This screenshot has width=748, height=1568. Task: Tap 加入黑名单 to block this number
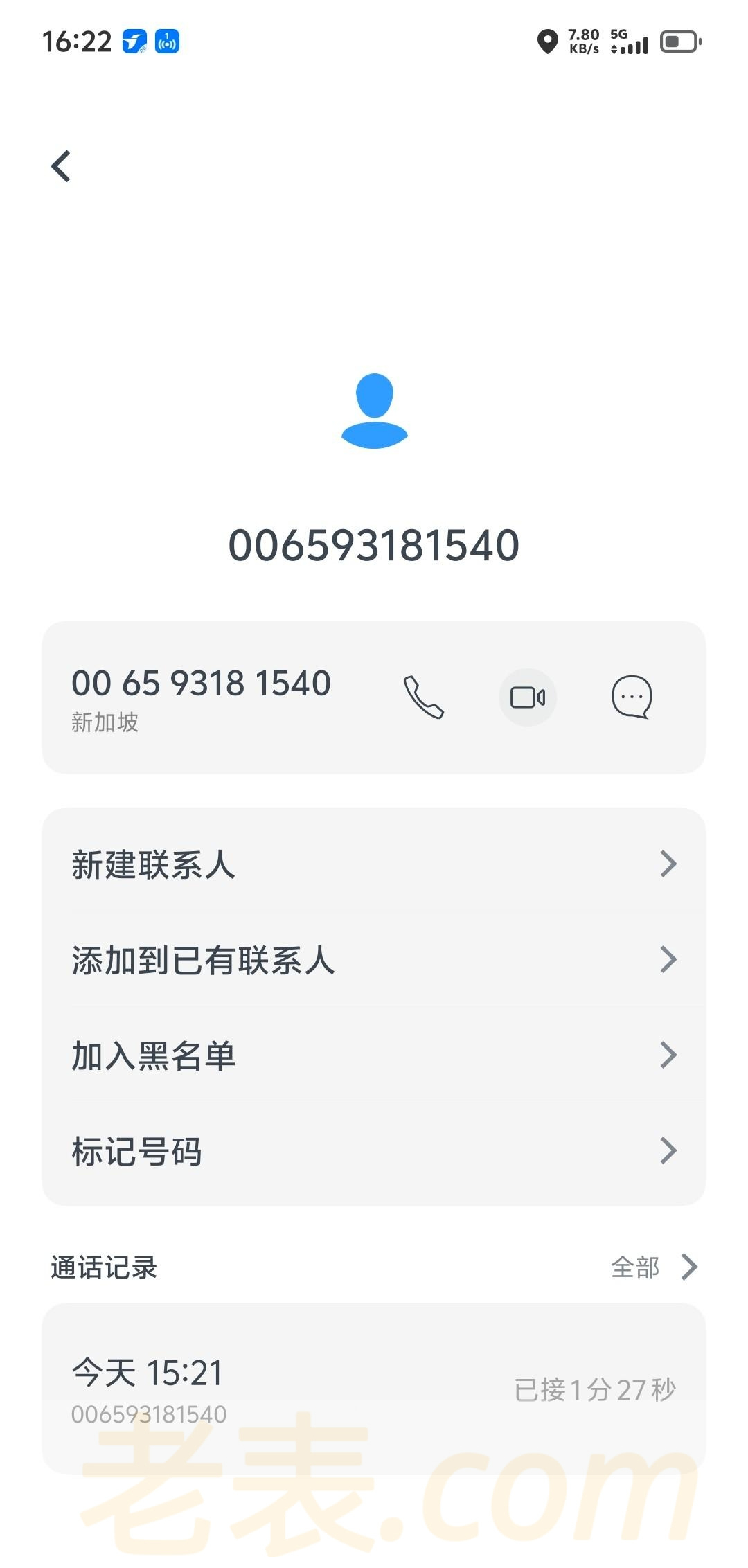(x=374, y=1055)
